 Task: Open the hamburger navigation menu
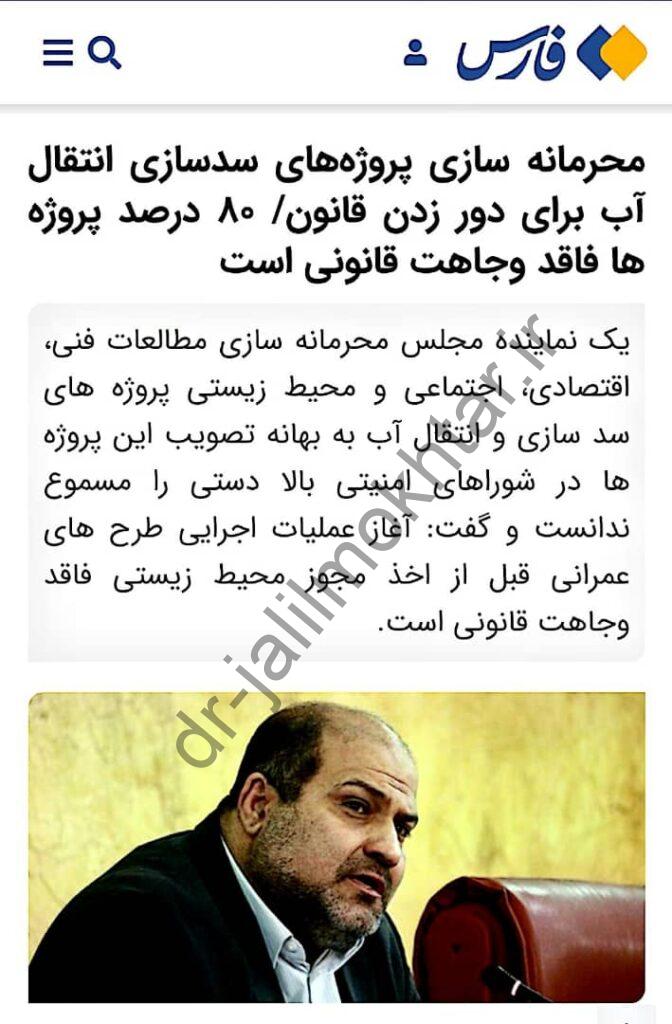click(58, 52)
